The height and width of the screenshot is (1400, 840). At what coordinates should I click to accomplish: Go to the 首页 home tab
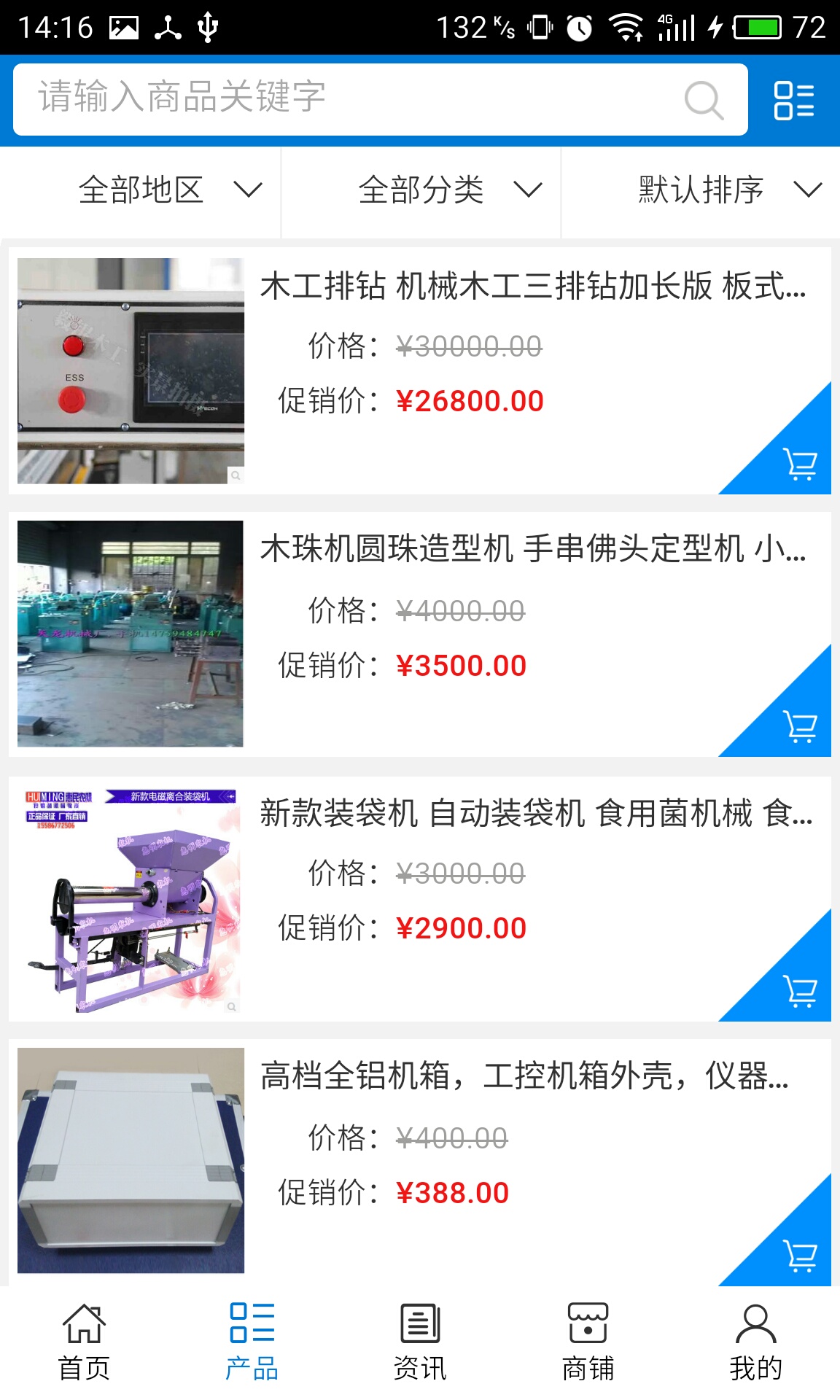(x=84, y=1342)
